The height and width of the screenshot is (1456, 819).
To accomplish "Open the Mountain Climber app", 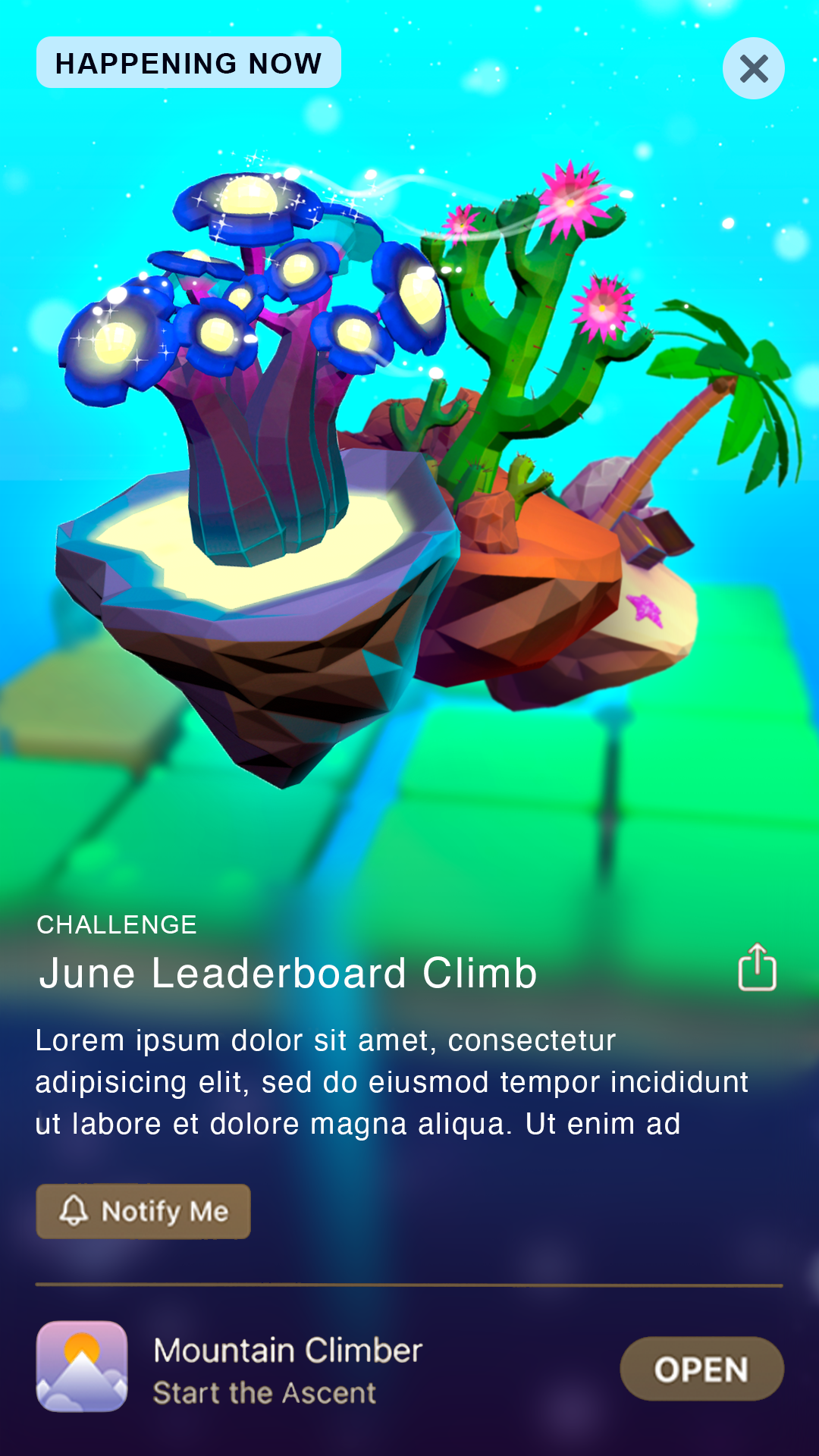I will point(701,1369).
